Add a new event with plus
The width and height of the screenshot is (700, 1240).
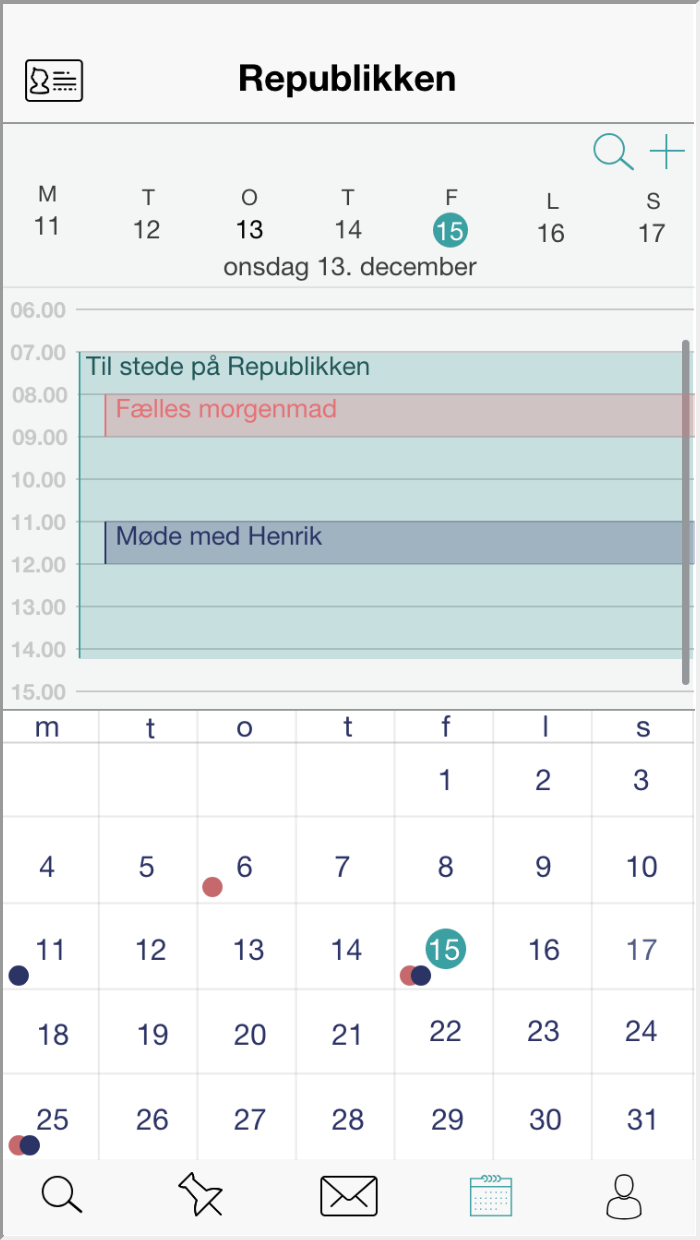point(667,152)
